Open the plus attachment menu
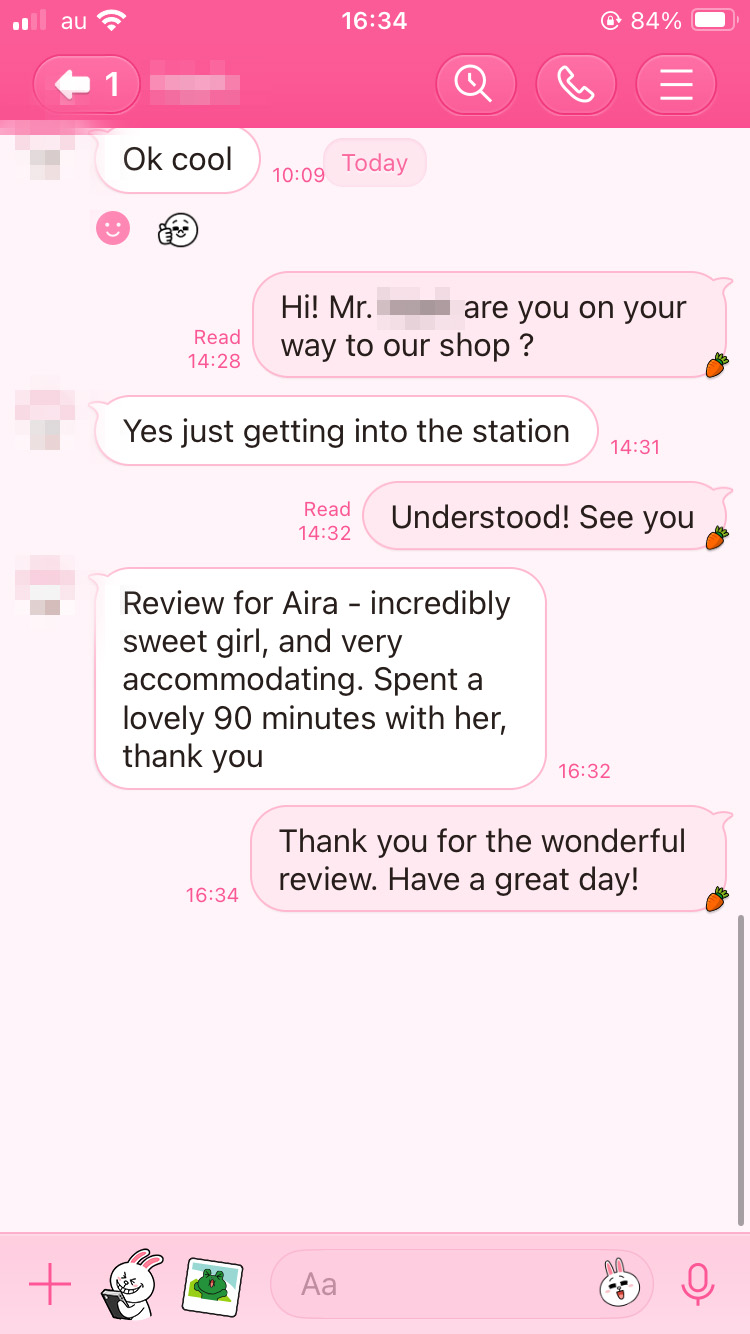 pyautogui.click(x=50, y=1284)
